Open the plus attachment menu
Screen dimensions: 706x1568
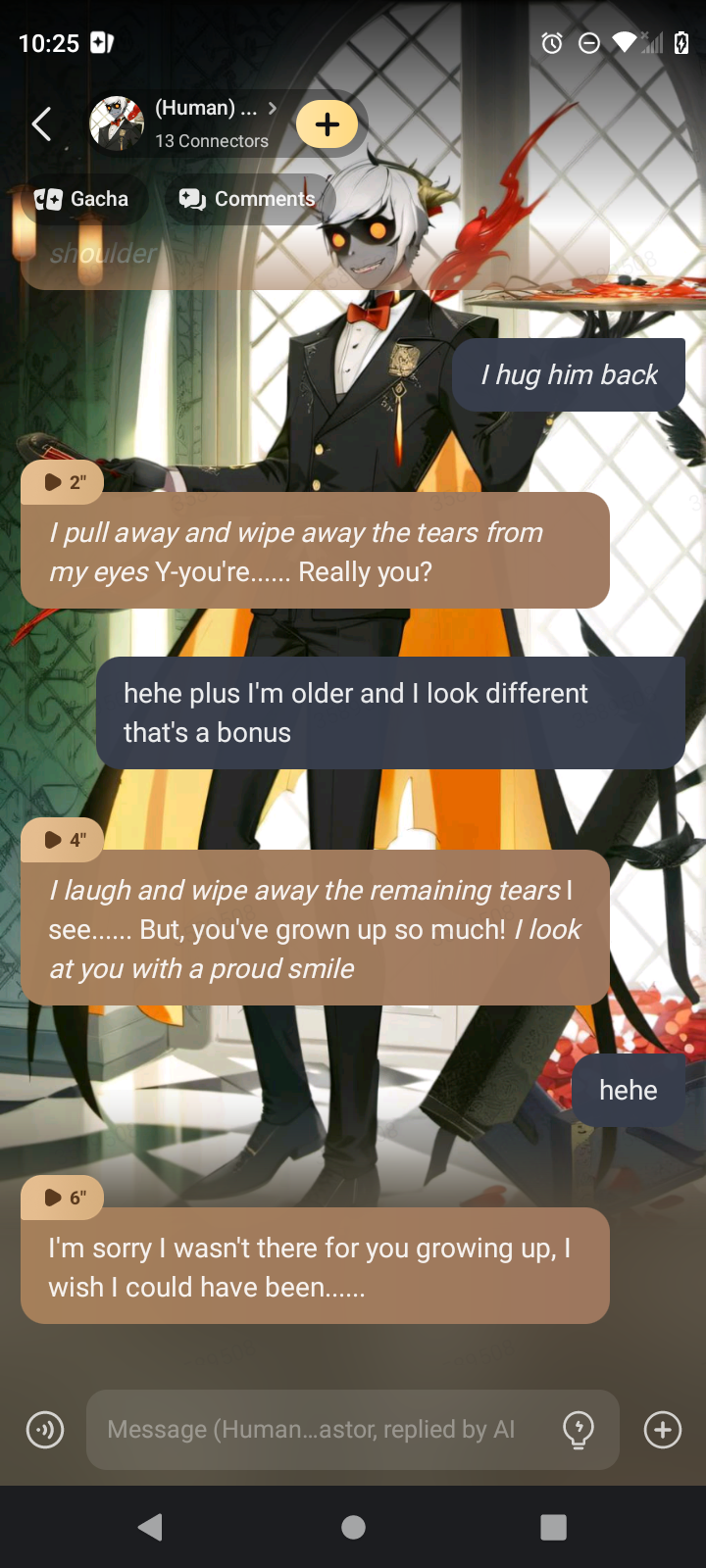663,1430
